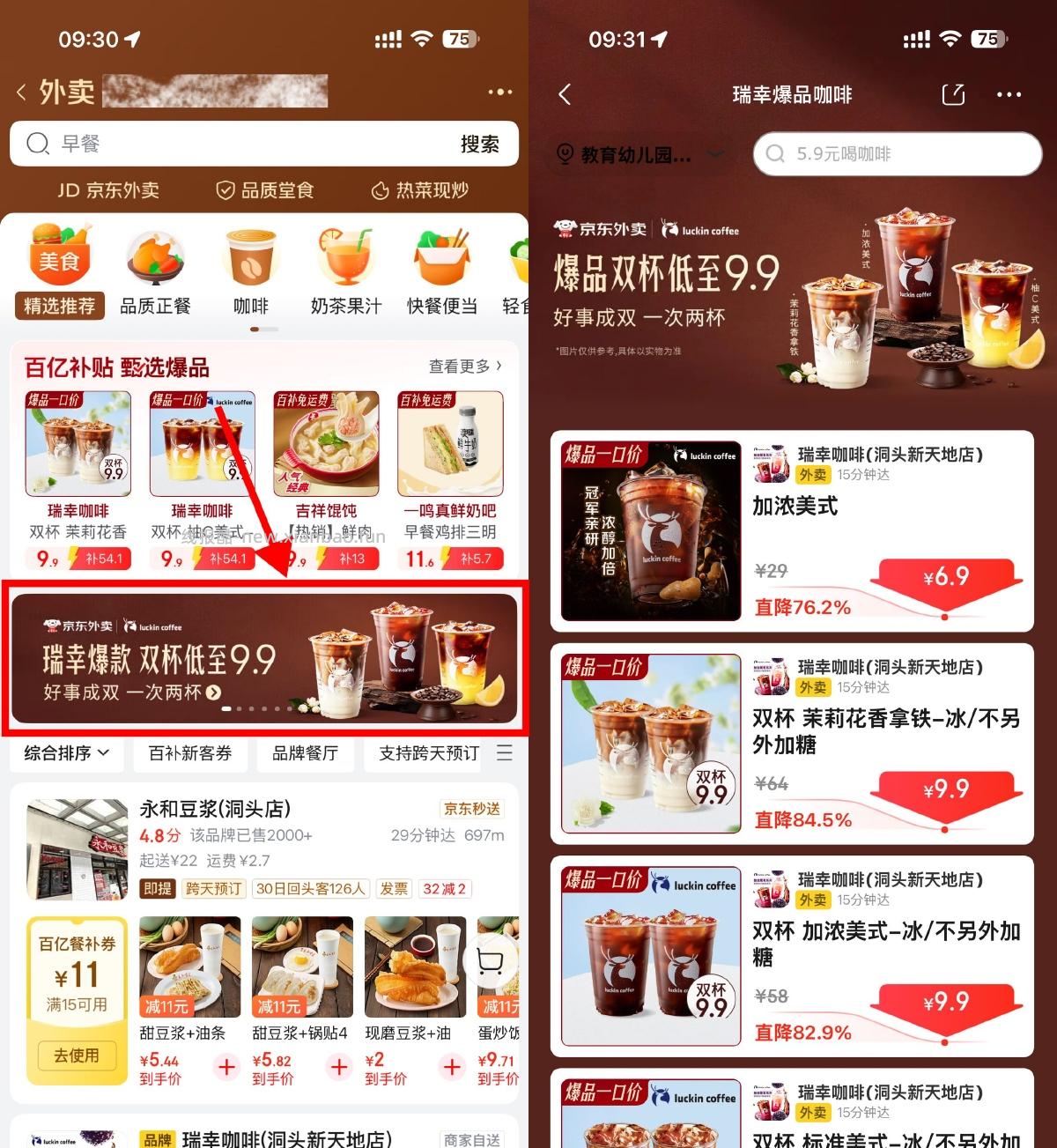
Task: Apply the 百补新客券 filter chip
Action: coord(189,753)
